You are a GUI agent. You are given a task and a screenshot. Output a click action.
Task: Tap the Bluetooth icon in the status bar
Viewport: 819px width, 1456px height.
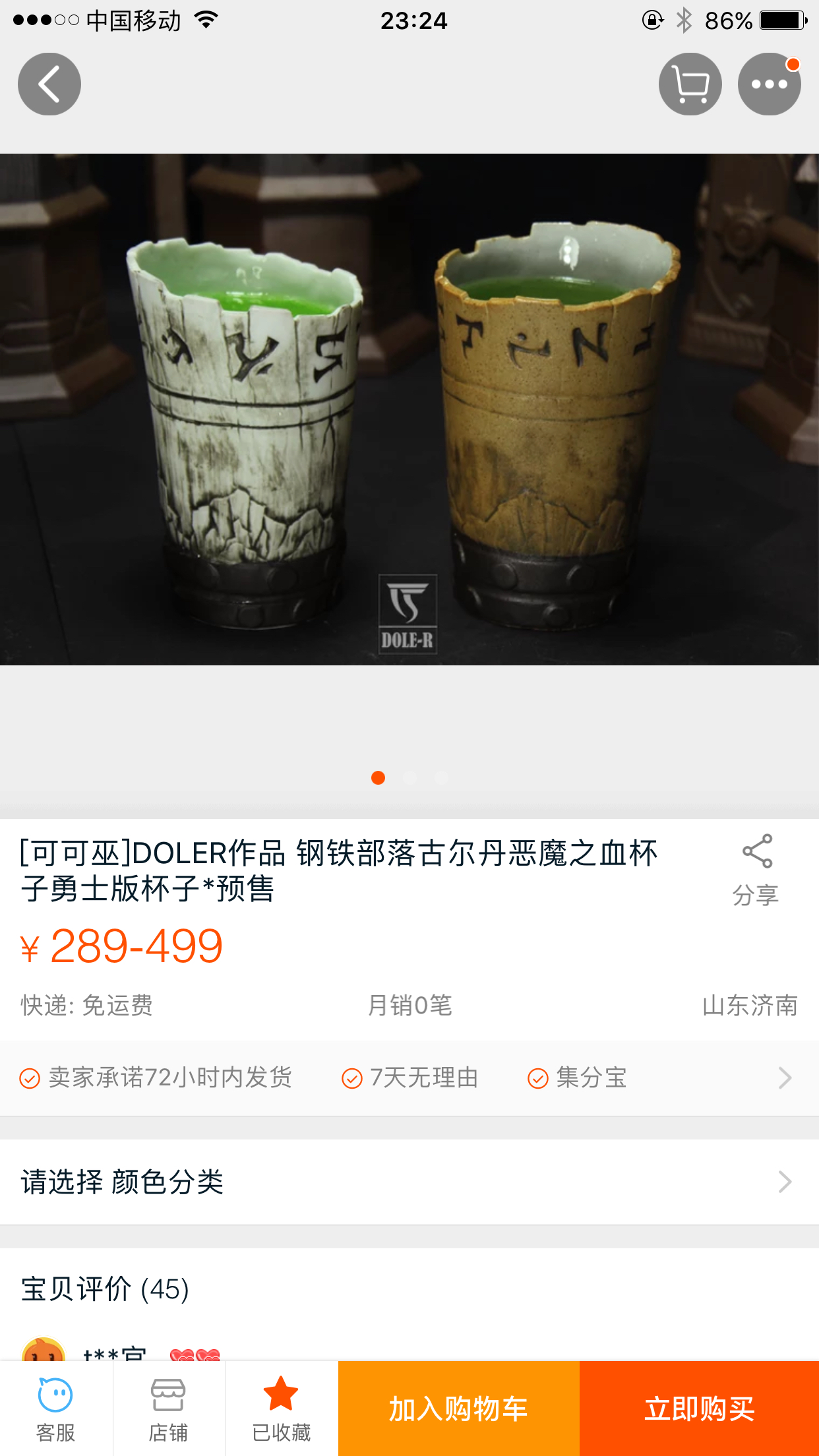point(682,20)
